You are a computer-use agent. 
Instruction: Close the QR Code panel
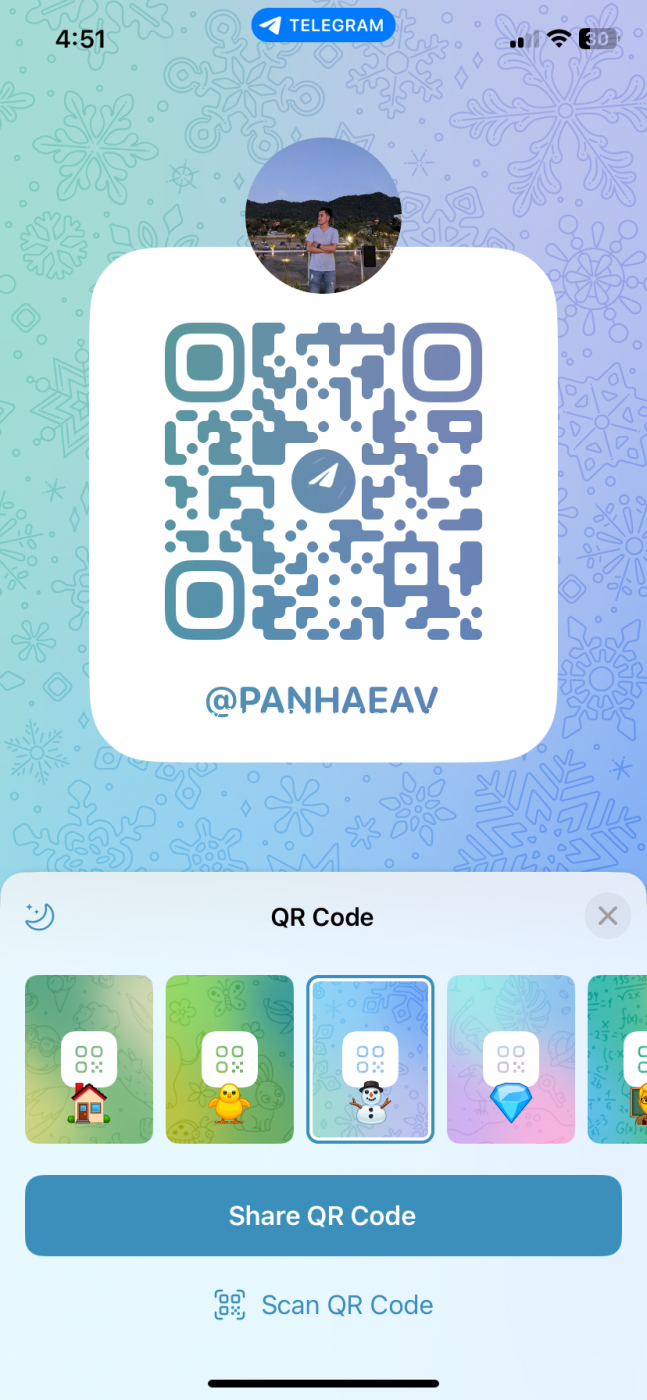607,916
